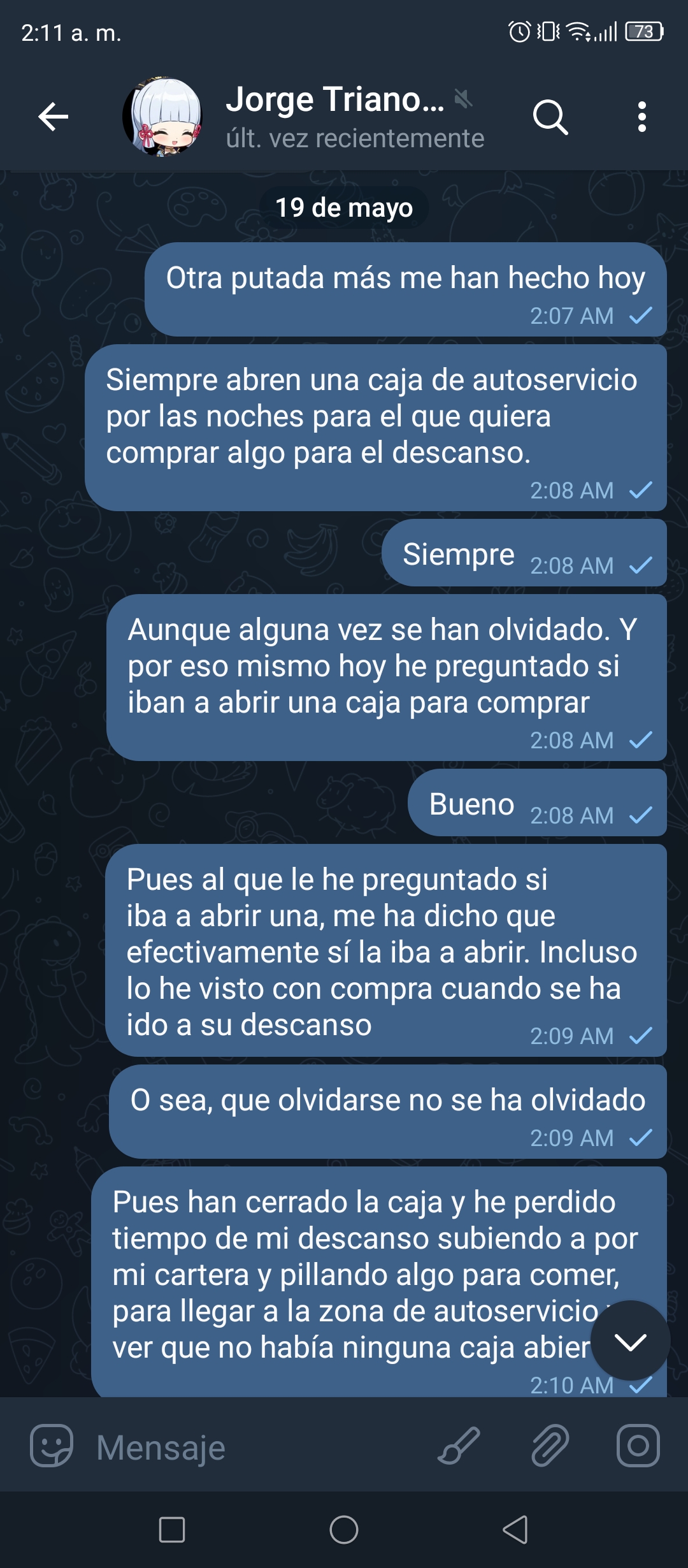Open the brush drawing tool
Viewport: 688px width, 1568px height.
[x=459, y=1446]
